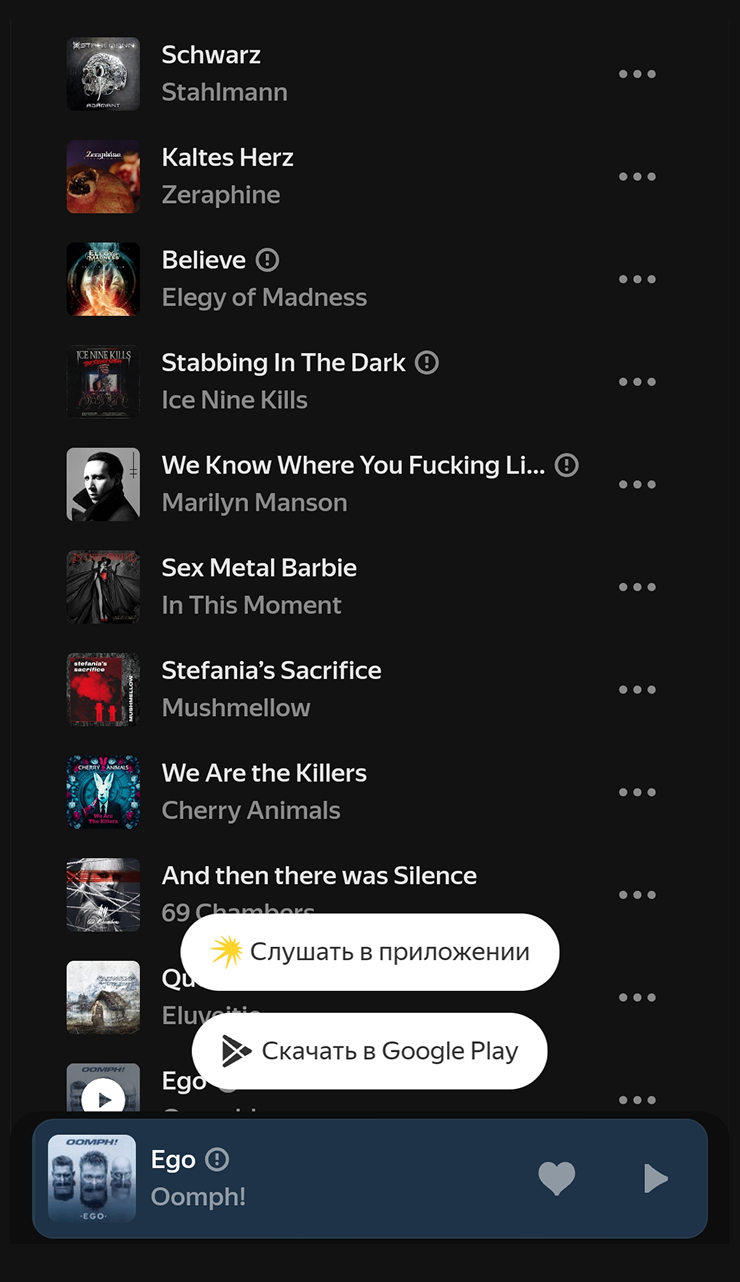Open the Oomph! Ego mini player cover

point(92,1178)
